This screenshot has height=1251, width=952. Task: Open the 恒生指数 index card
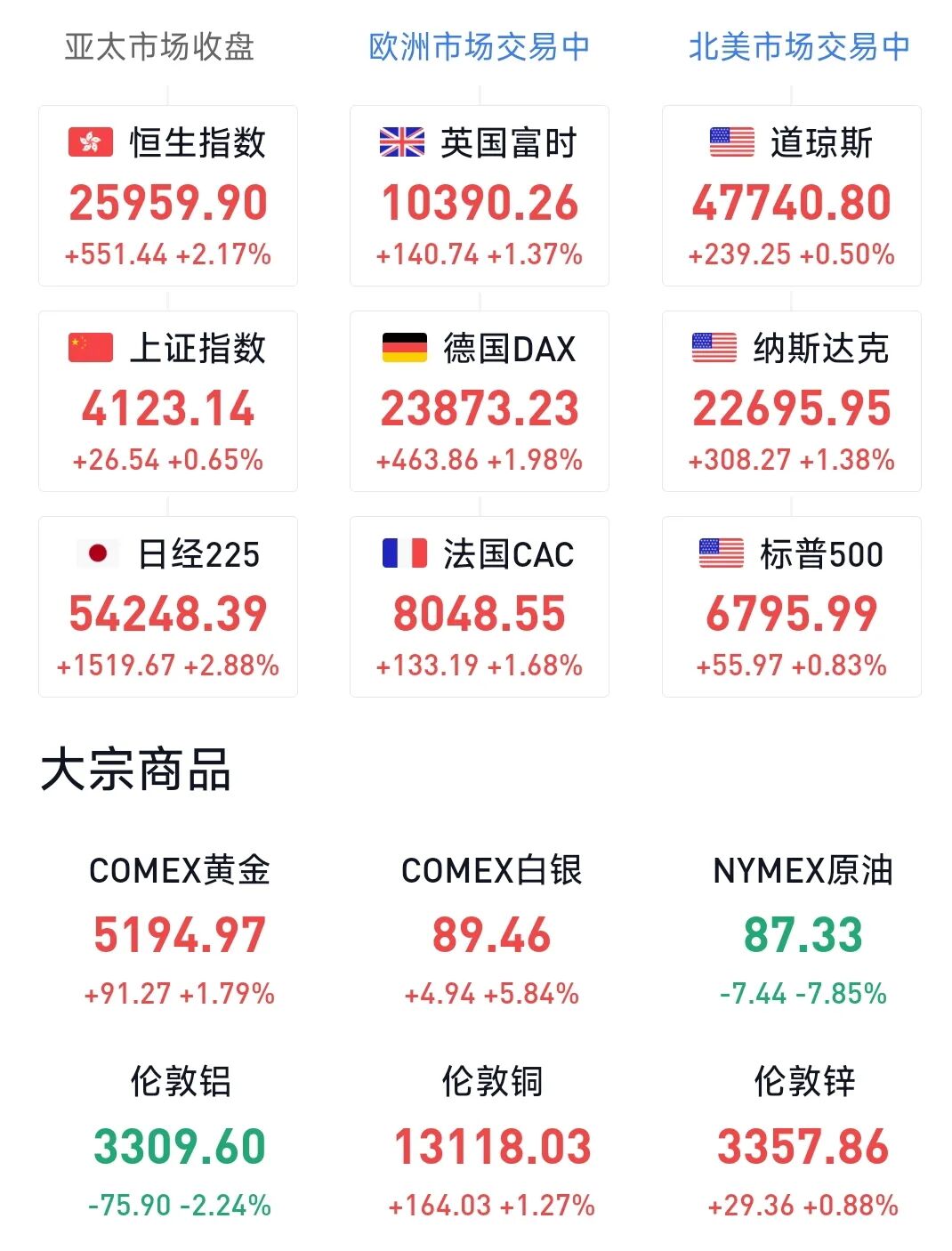[x=168, y=197]
